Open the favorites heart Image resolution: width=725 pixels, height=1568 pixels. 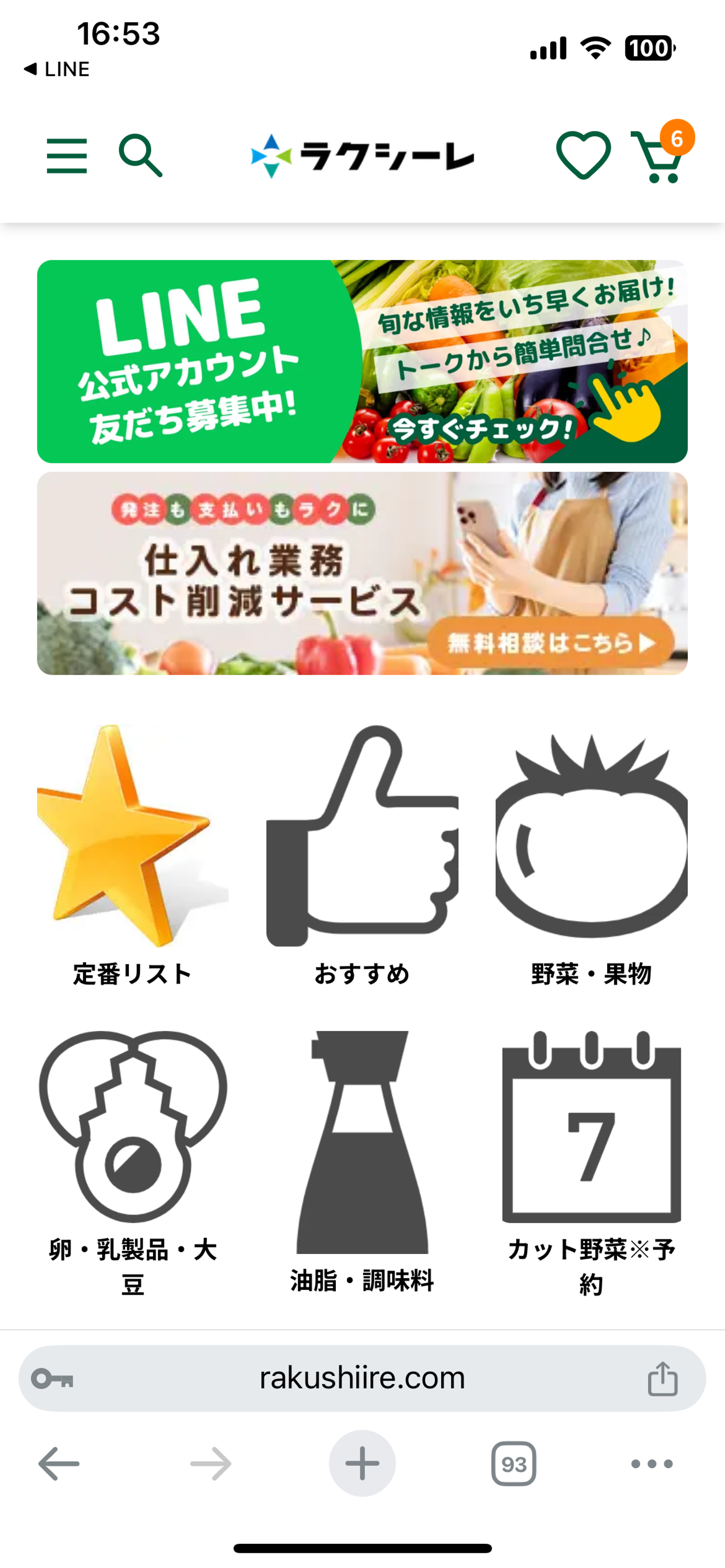[583, 156]
